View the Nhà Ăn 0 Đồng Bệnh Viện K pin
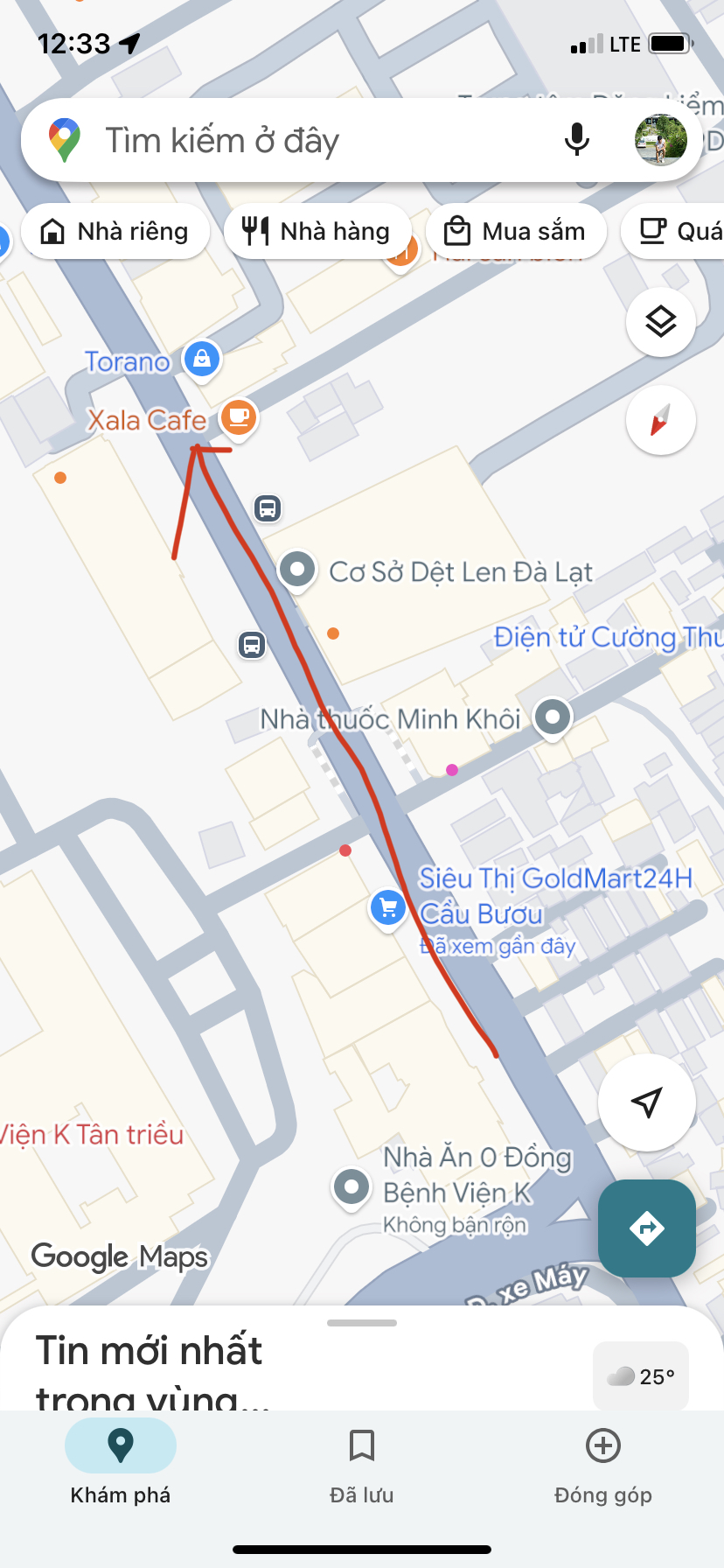The height and width of the screenshot is (1568, 724). 352,1187
